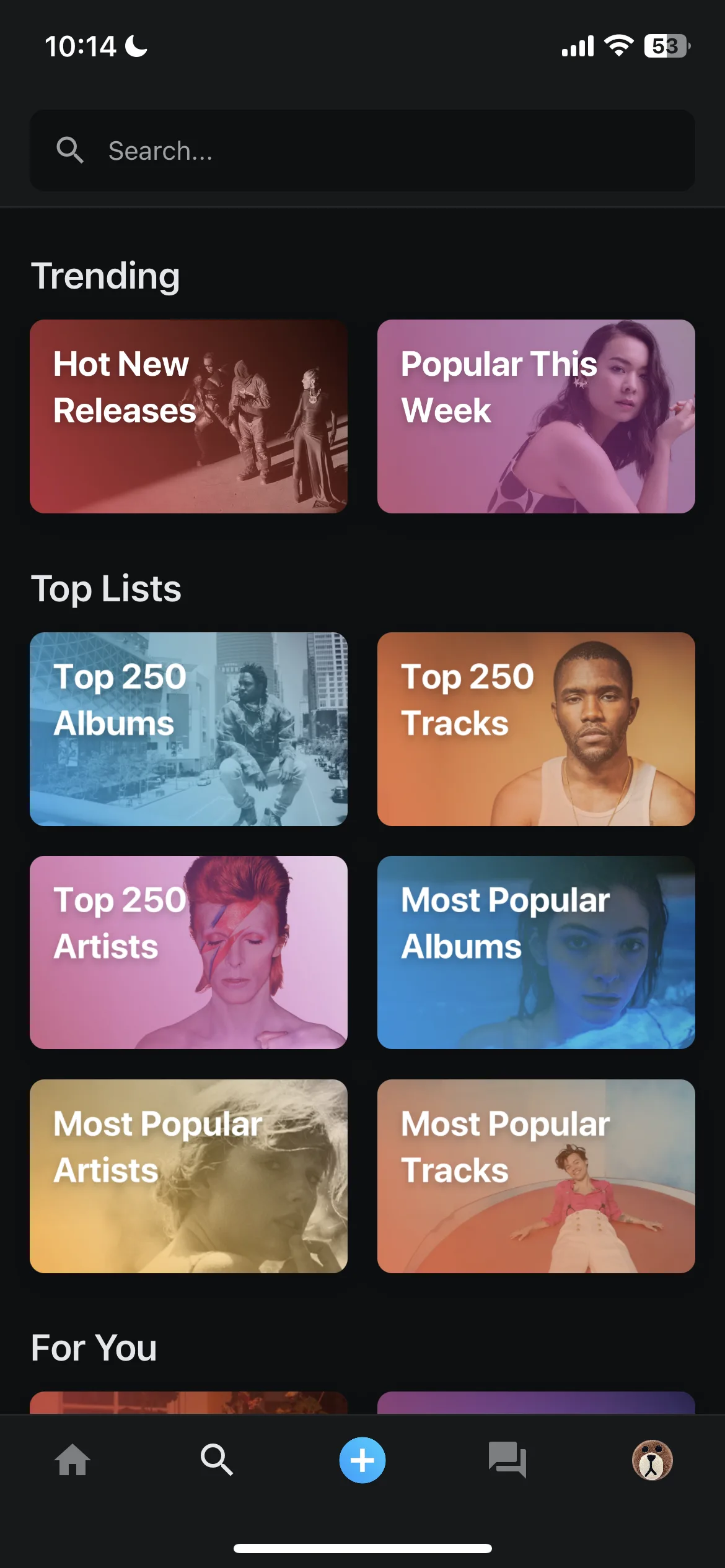The height and width of the screenshot is (1568, 725).
Task: Browse the Most Popular Artists card
Action: pyautogui.click(x=188, y=1176)
